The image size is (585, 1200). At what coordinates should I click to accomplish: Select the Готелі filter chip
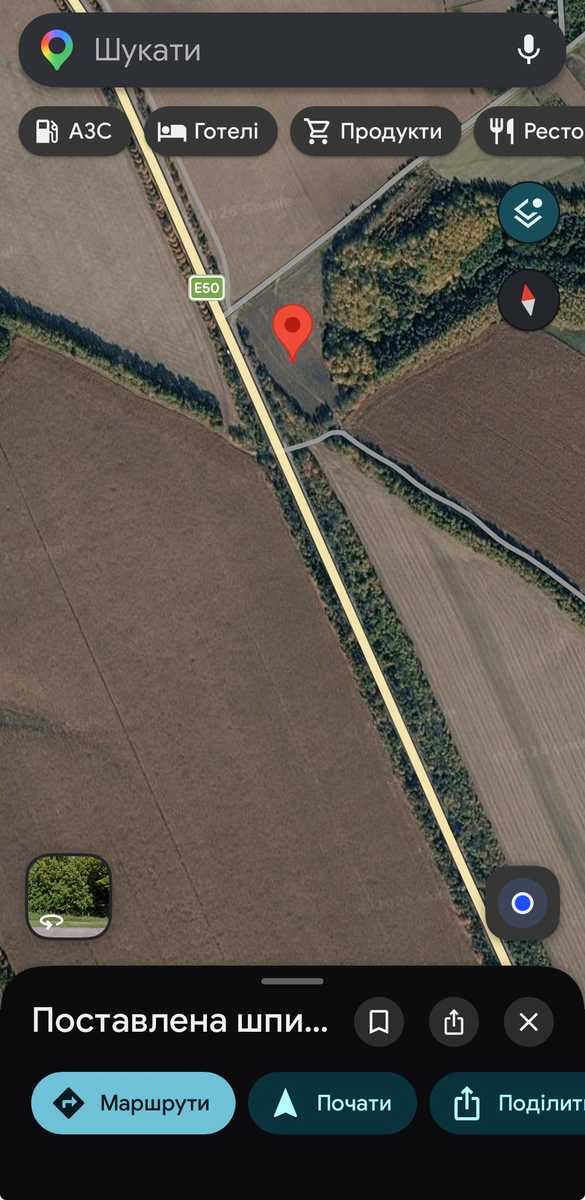coord(210,131)
